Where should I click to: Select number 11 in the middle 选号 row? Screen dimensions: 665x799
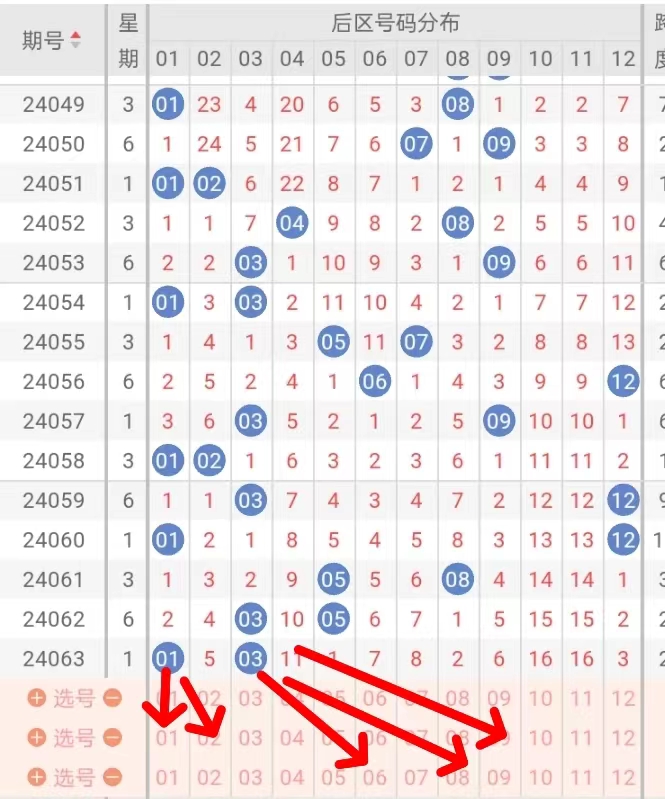[x=581, y=738]
